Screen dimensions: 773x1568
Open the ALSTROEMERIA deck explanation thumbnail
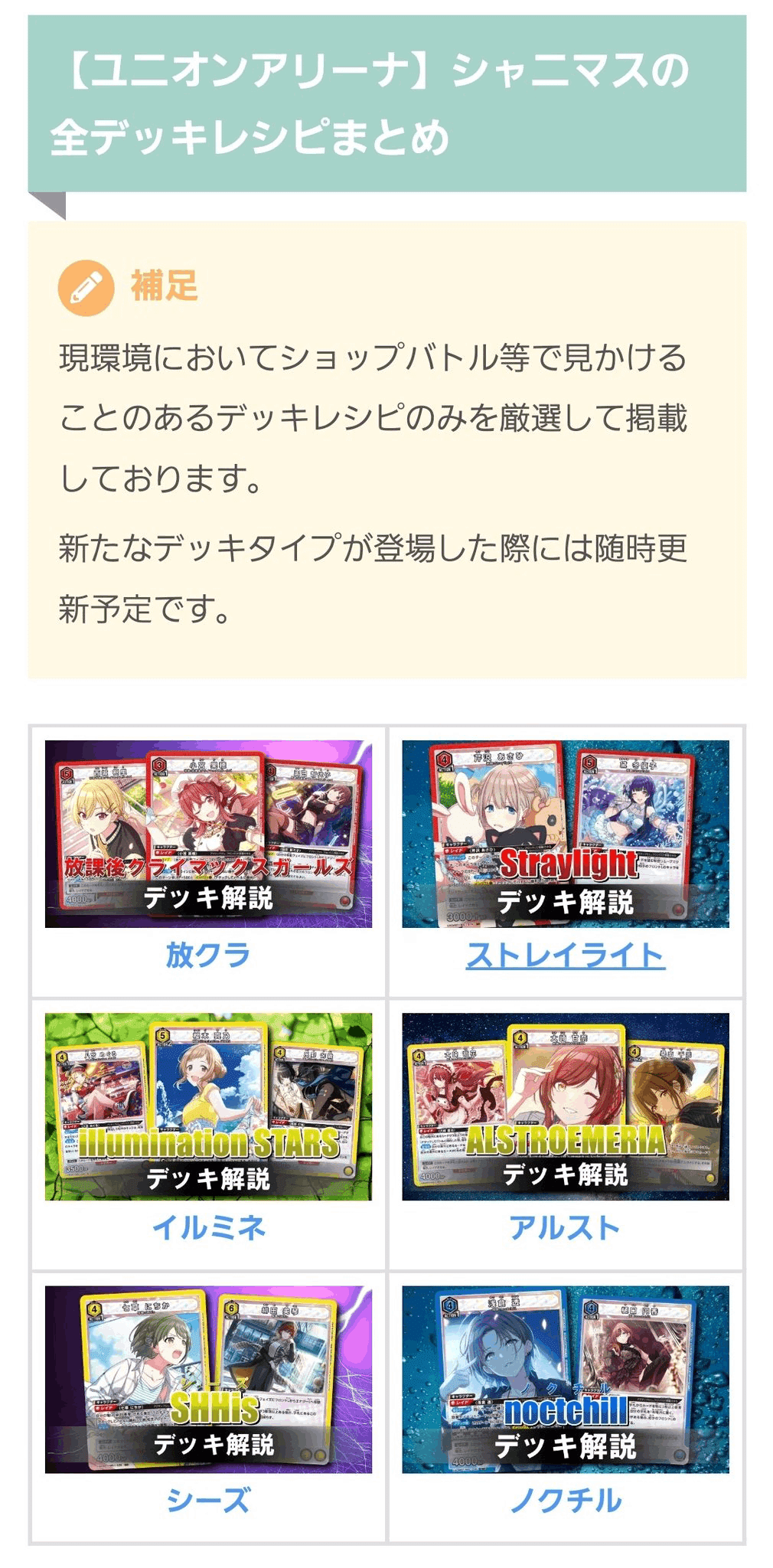566,1106
